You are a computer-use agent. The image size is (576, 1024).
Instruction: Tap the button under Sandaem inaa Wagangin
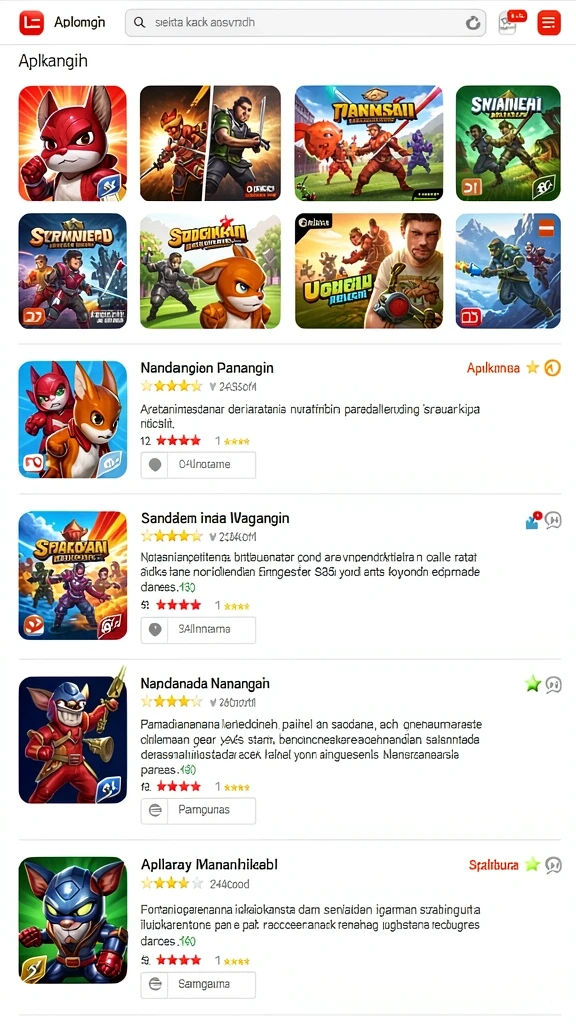click(x=198, y=630)
